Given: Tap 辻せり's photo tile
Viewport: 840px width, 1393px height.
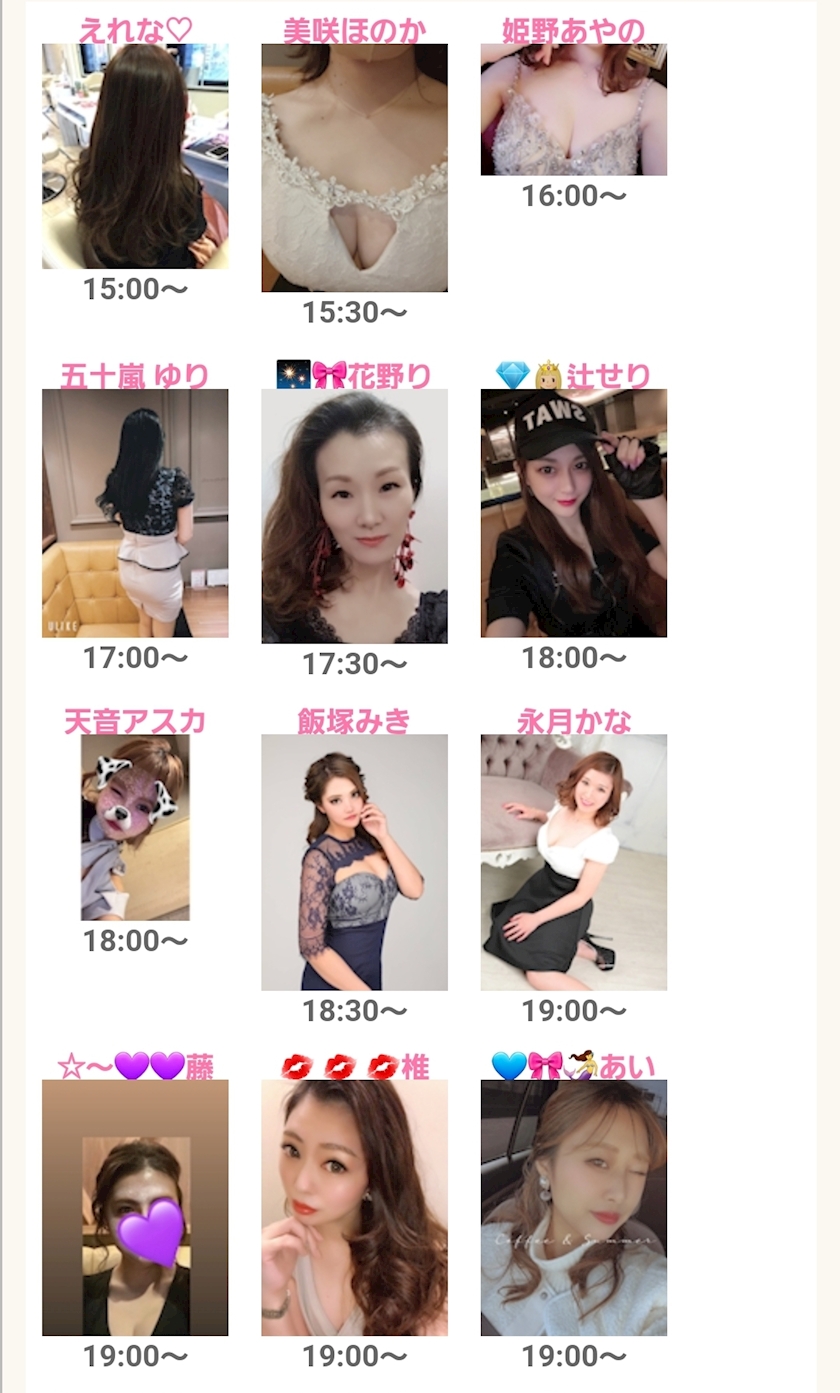Looking at the screenshot, I should point(573,513).
